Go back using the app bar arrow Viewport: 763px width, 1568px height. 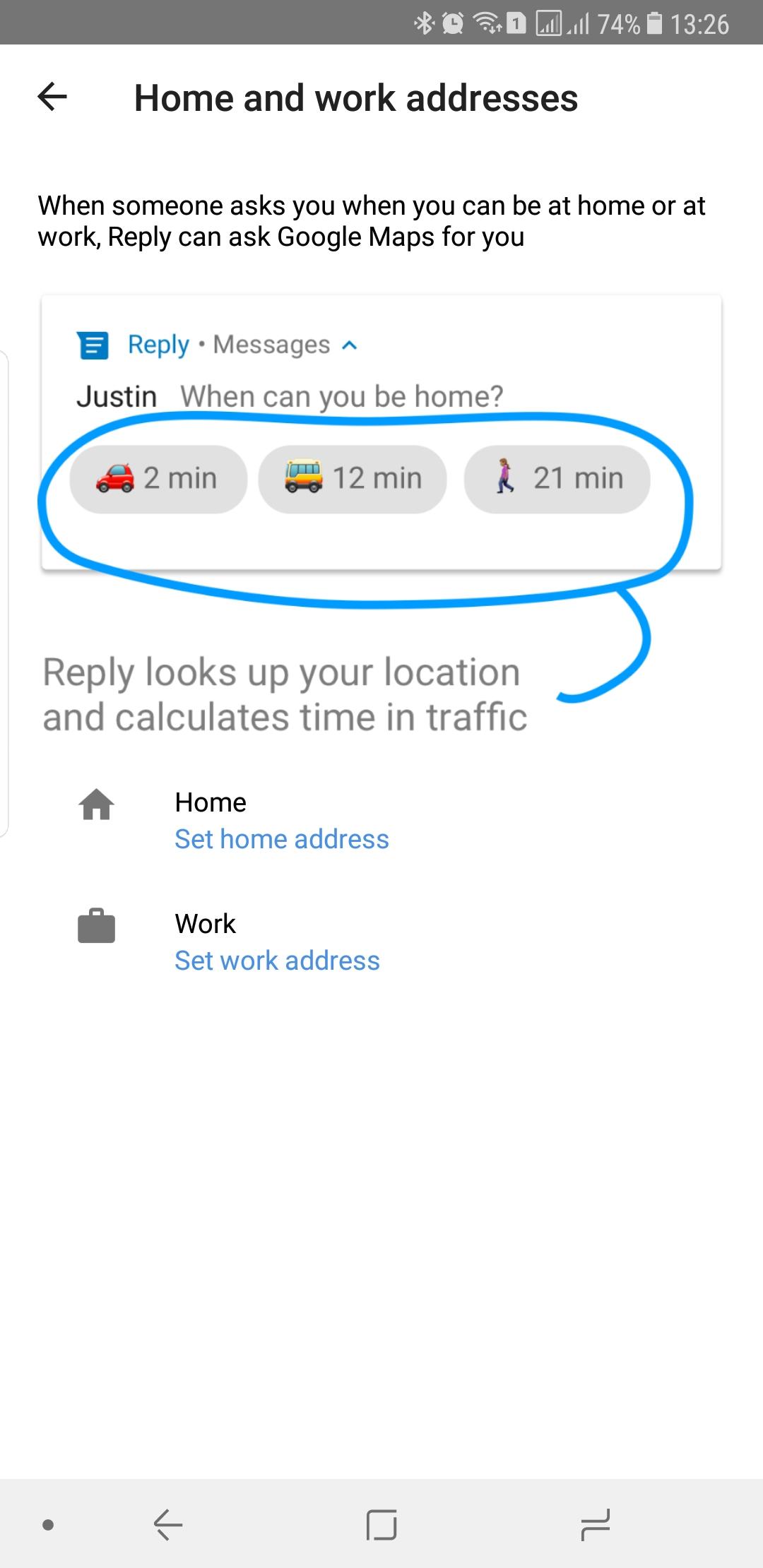click(52, 97)
